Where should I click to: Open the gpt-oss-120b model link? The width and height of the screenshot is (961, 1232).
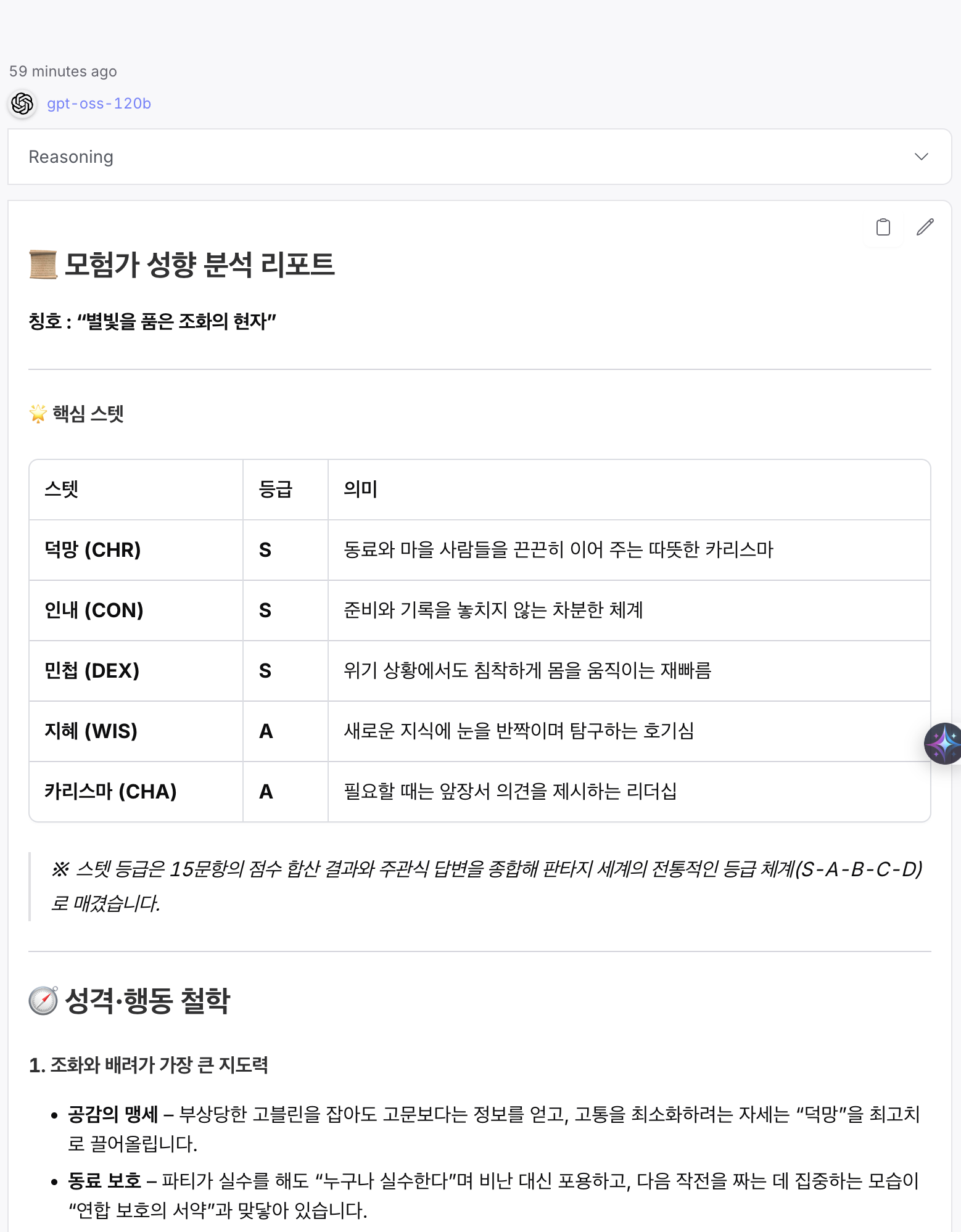pyautogui.click(x=99, y=104)
